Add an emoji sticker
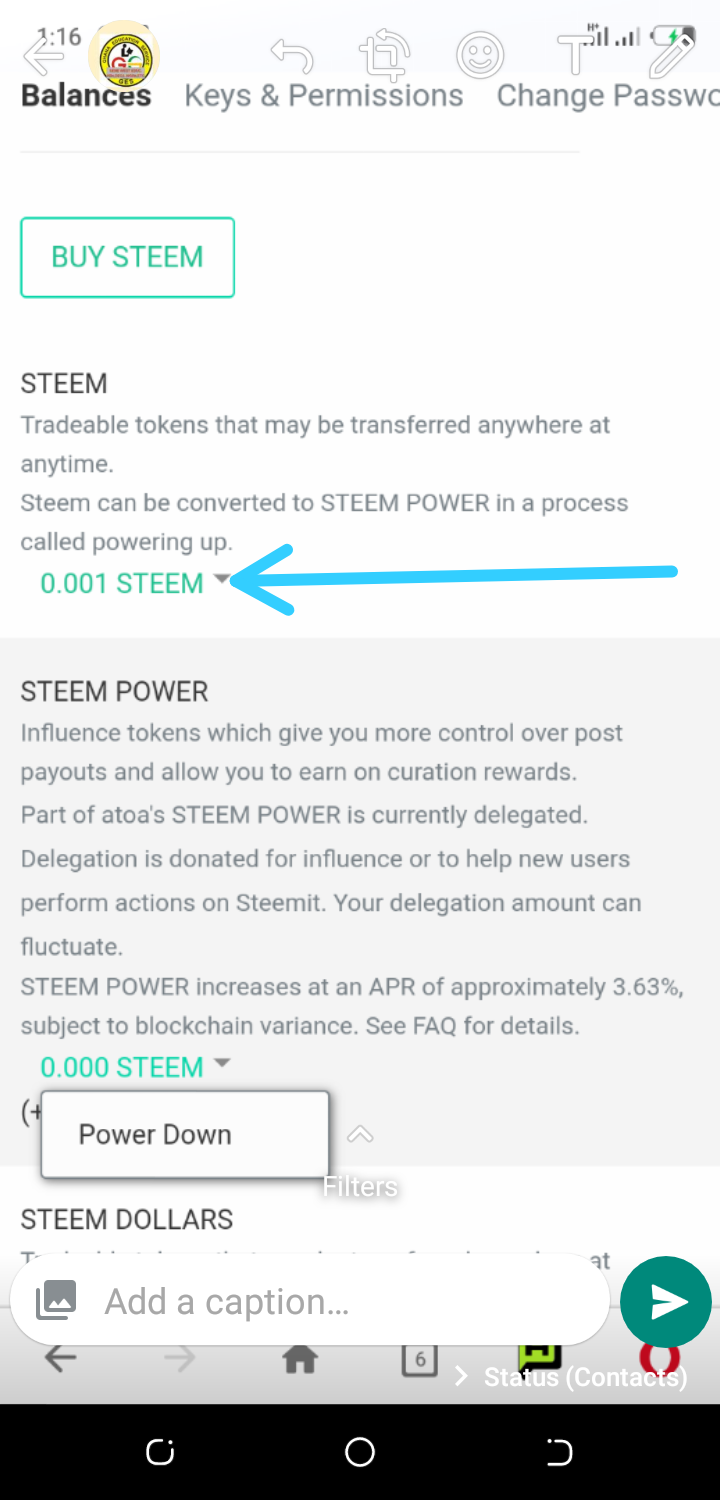720x1500 pixels. click(x=480, y=56)
